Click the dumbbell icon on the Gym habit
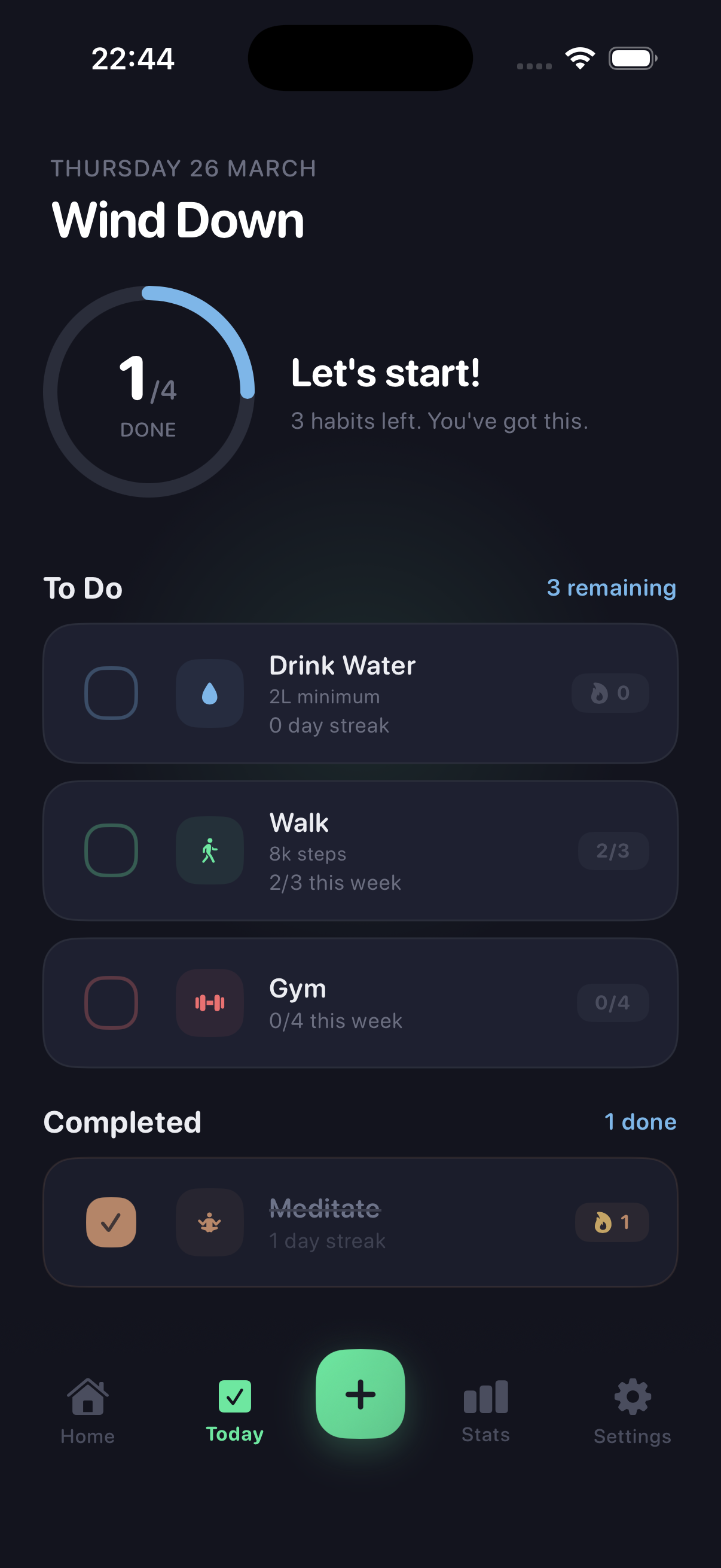Viewport: 721px width, 1568px height. pos(209,1003)
